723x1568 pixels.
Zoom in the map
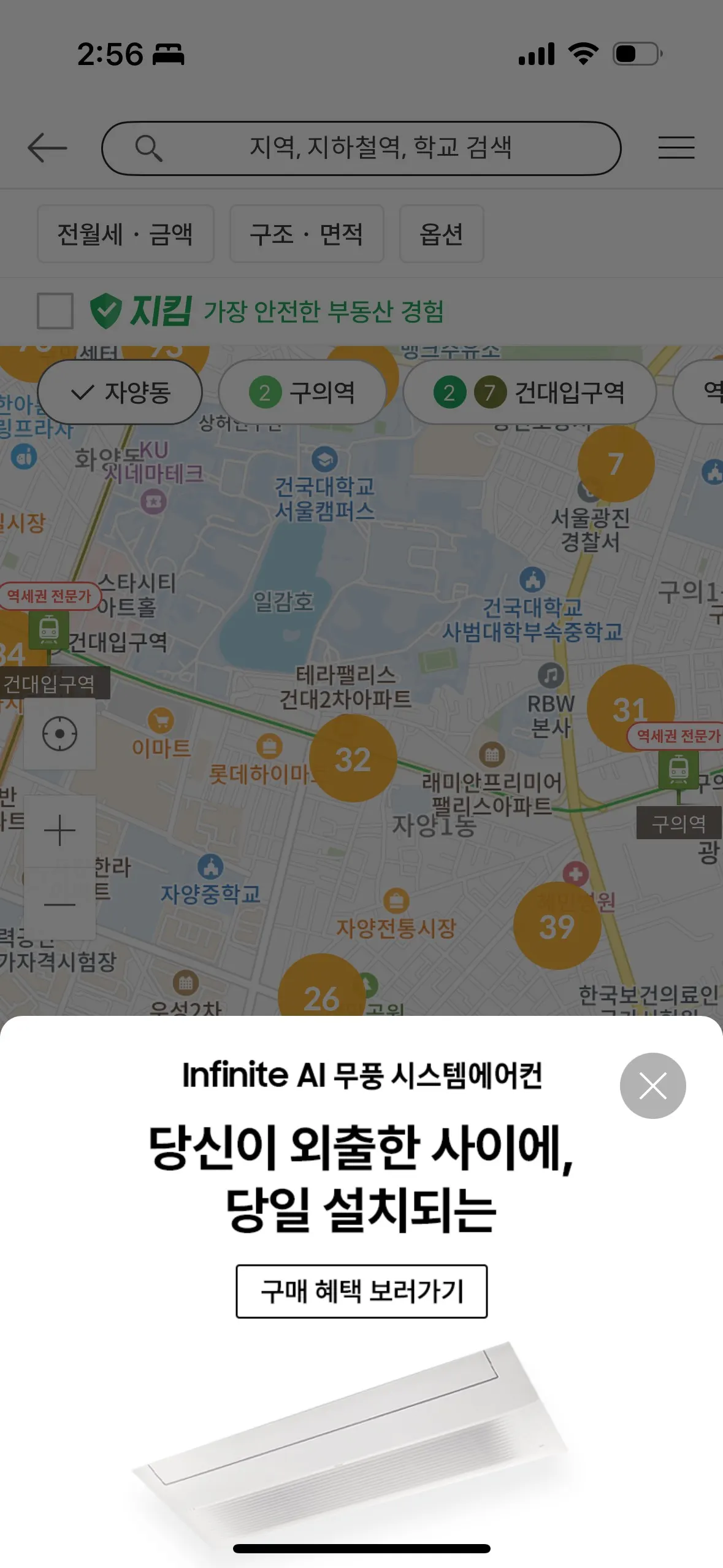[59, 831]
